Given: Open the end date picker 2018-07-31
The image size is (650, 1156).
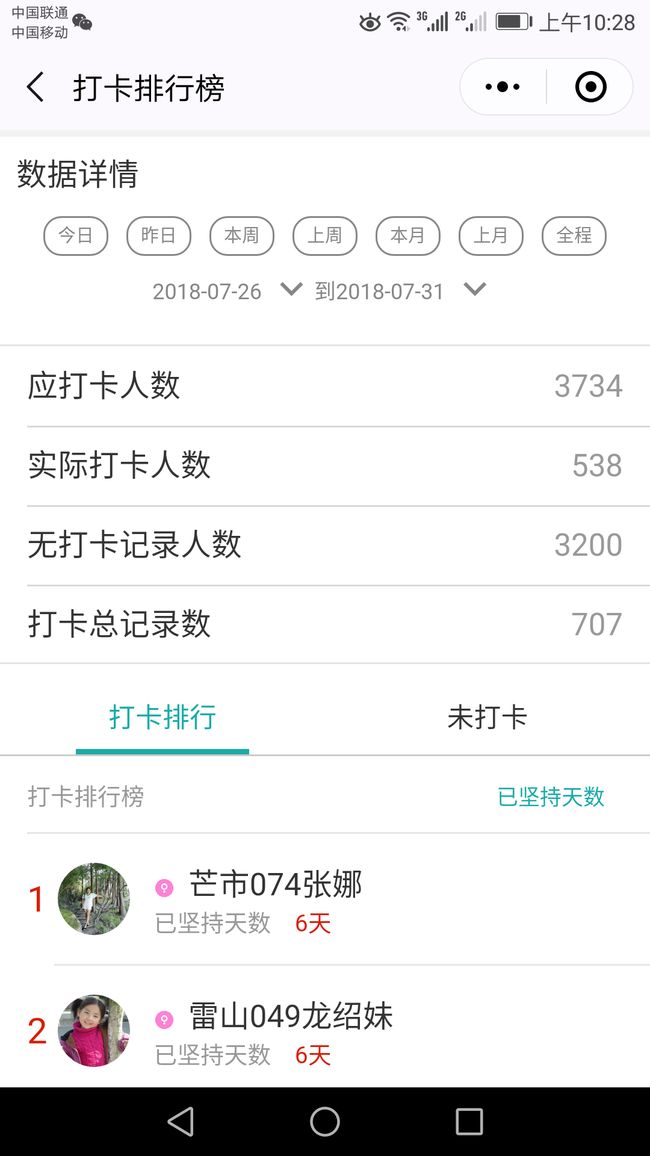Looking at the screenshot, I should click(401, 291).
